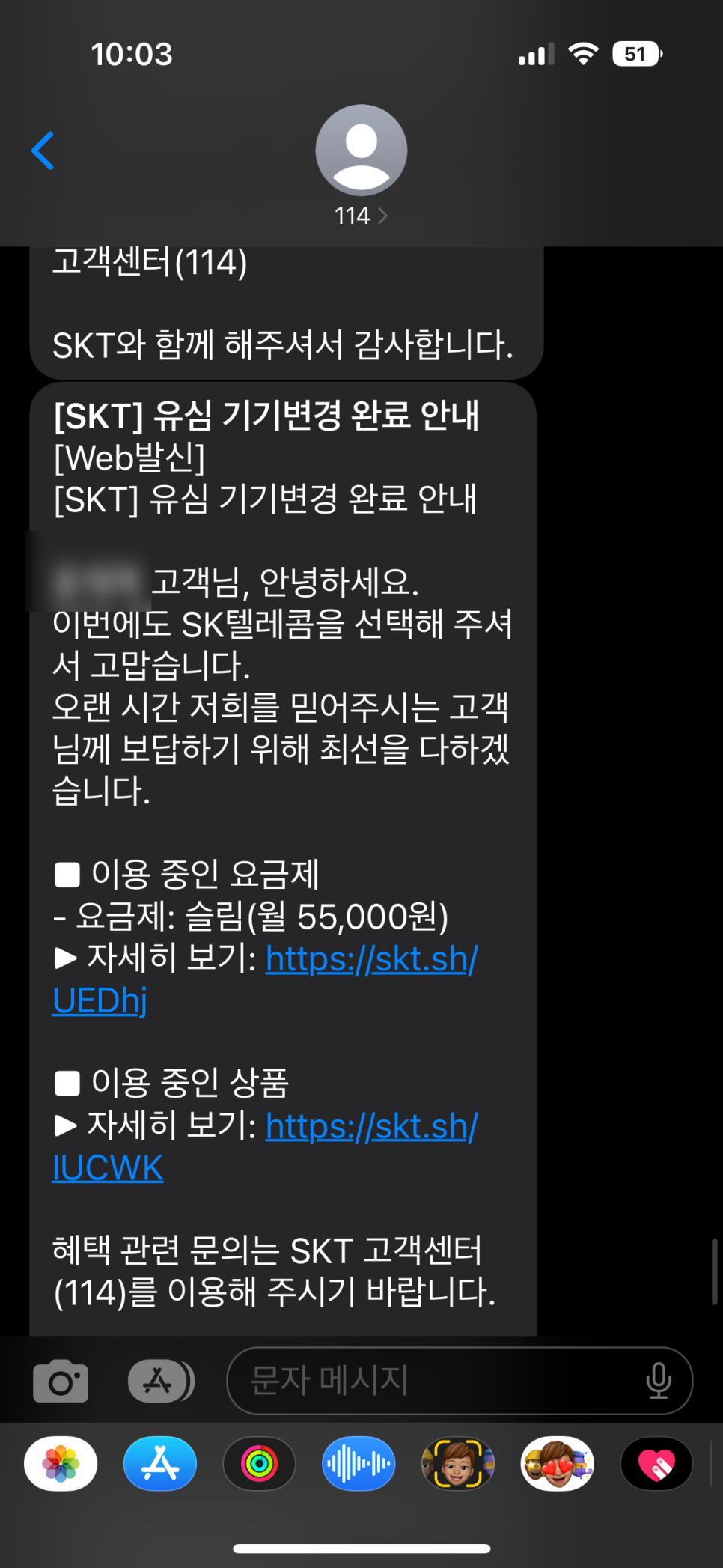The height and width of the screenshot is (1568, 723).
Task: Open the skt.sh/IUCWK product details link
Action: click(265, 1146)
